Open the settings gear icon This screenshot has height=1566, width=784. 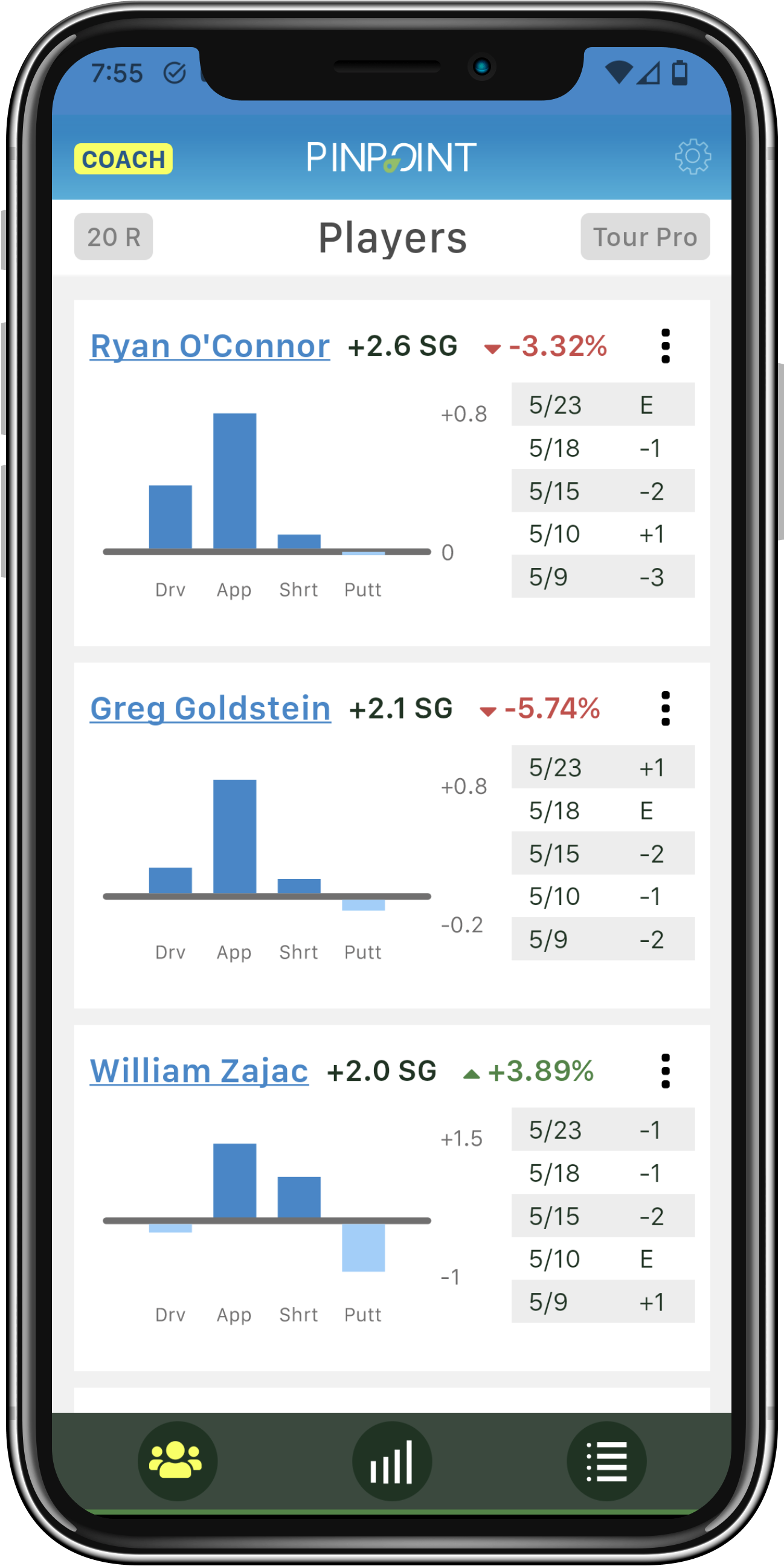click(692, 157)
